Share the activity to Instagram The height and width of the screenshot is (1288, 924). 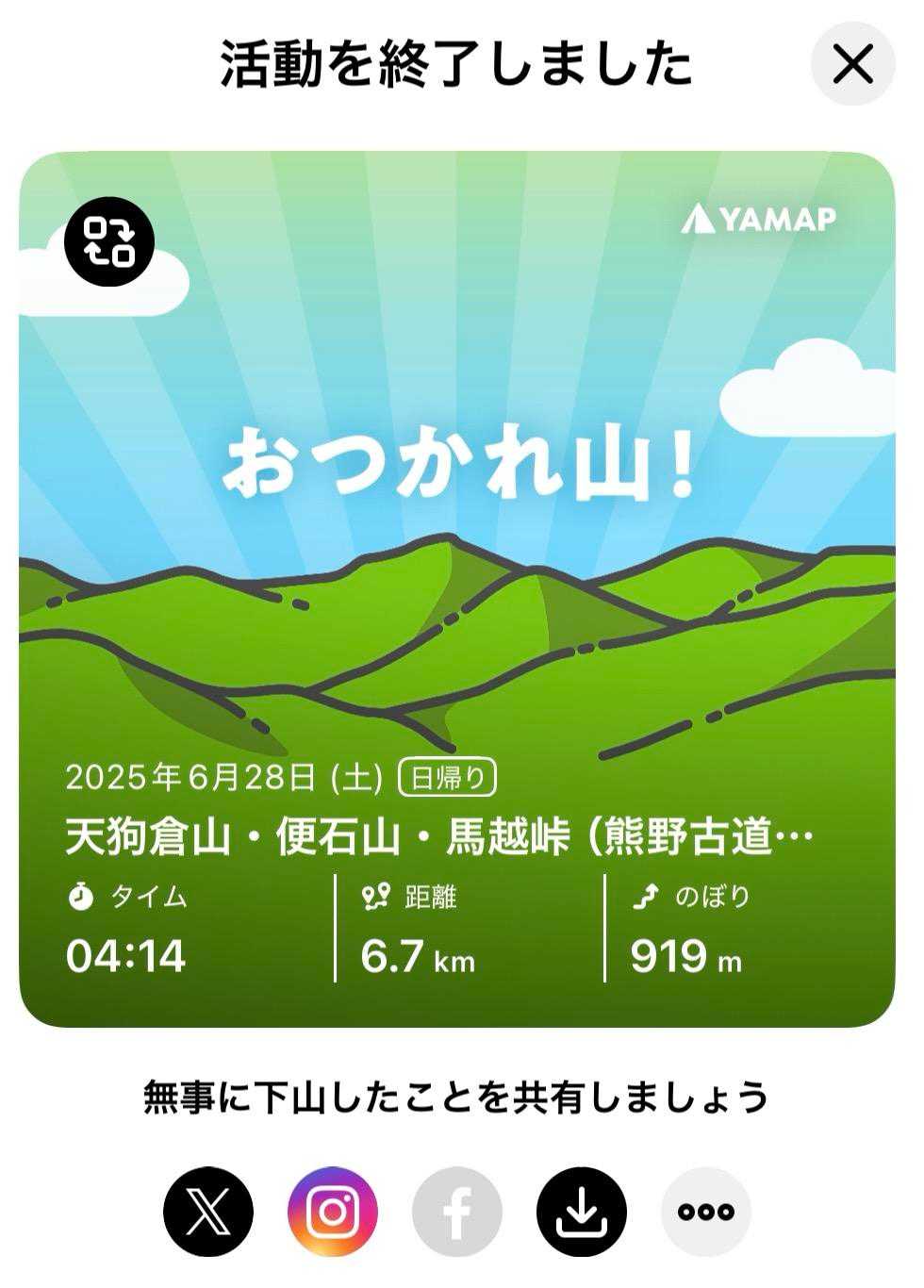333,1212
